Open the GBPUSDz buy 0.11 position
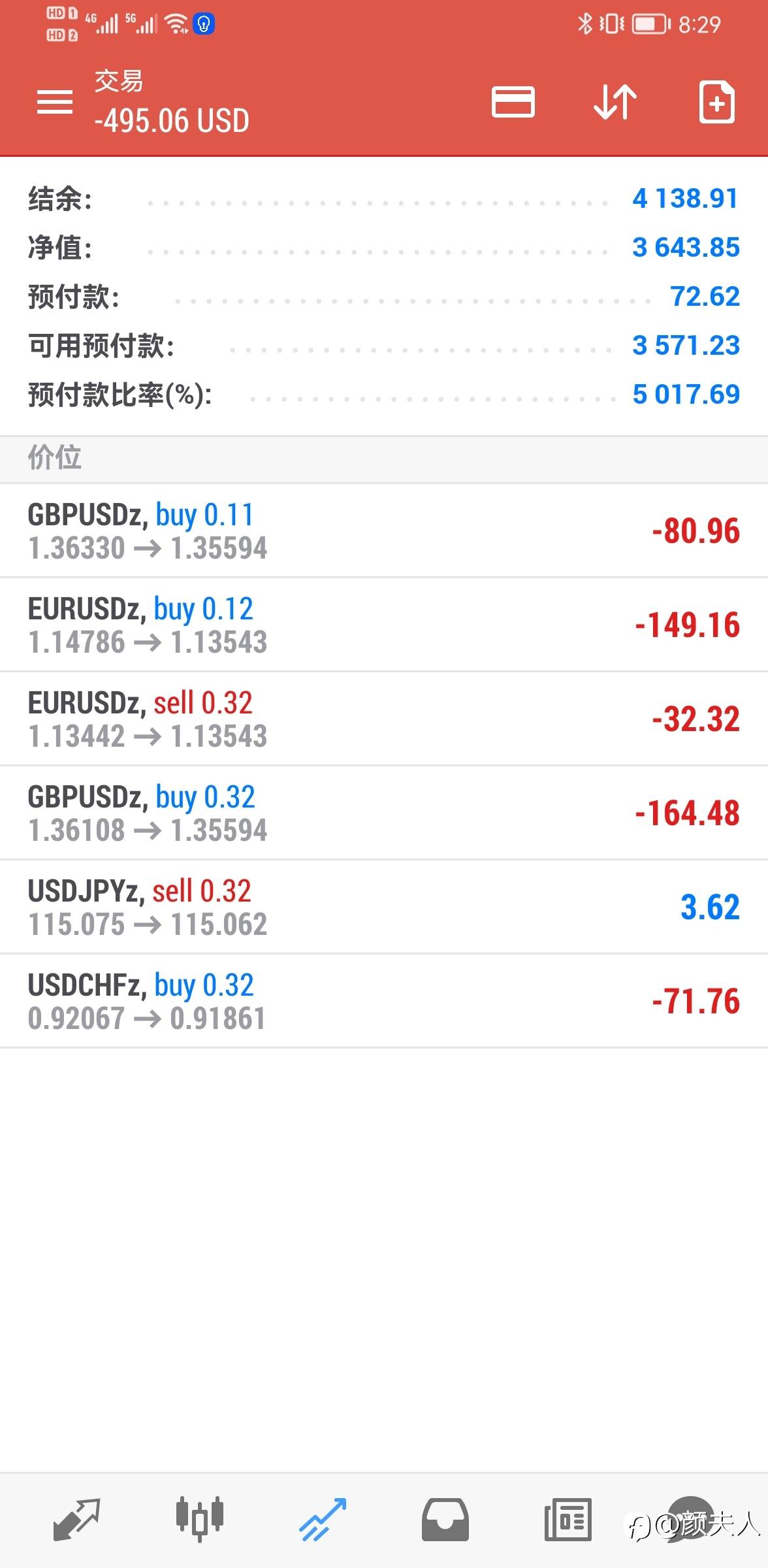The height and width of the screenshot is (1568, 768). click(x=384, y=531)
